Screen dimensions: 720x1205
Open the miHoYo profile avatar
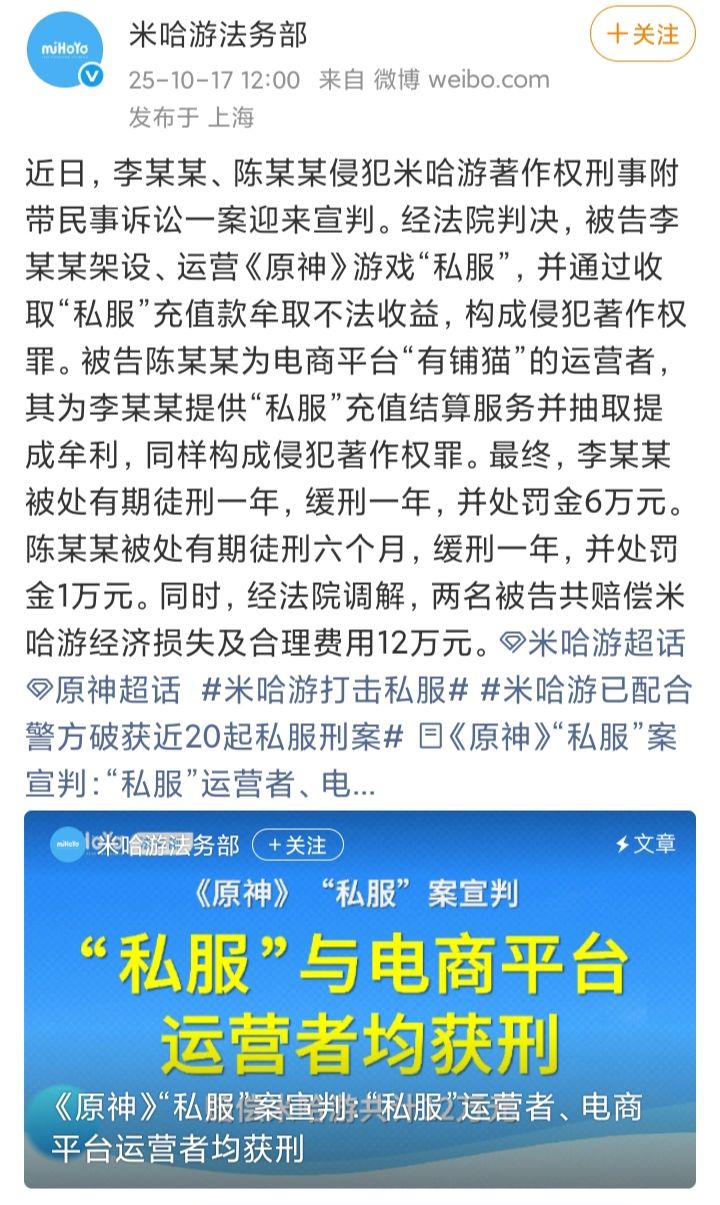pyautogui.click(x=64, y=50)
